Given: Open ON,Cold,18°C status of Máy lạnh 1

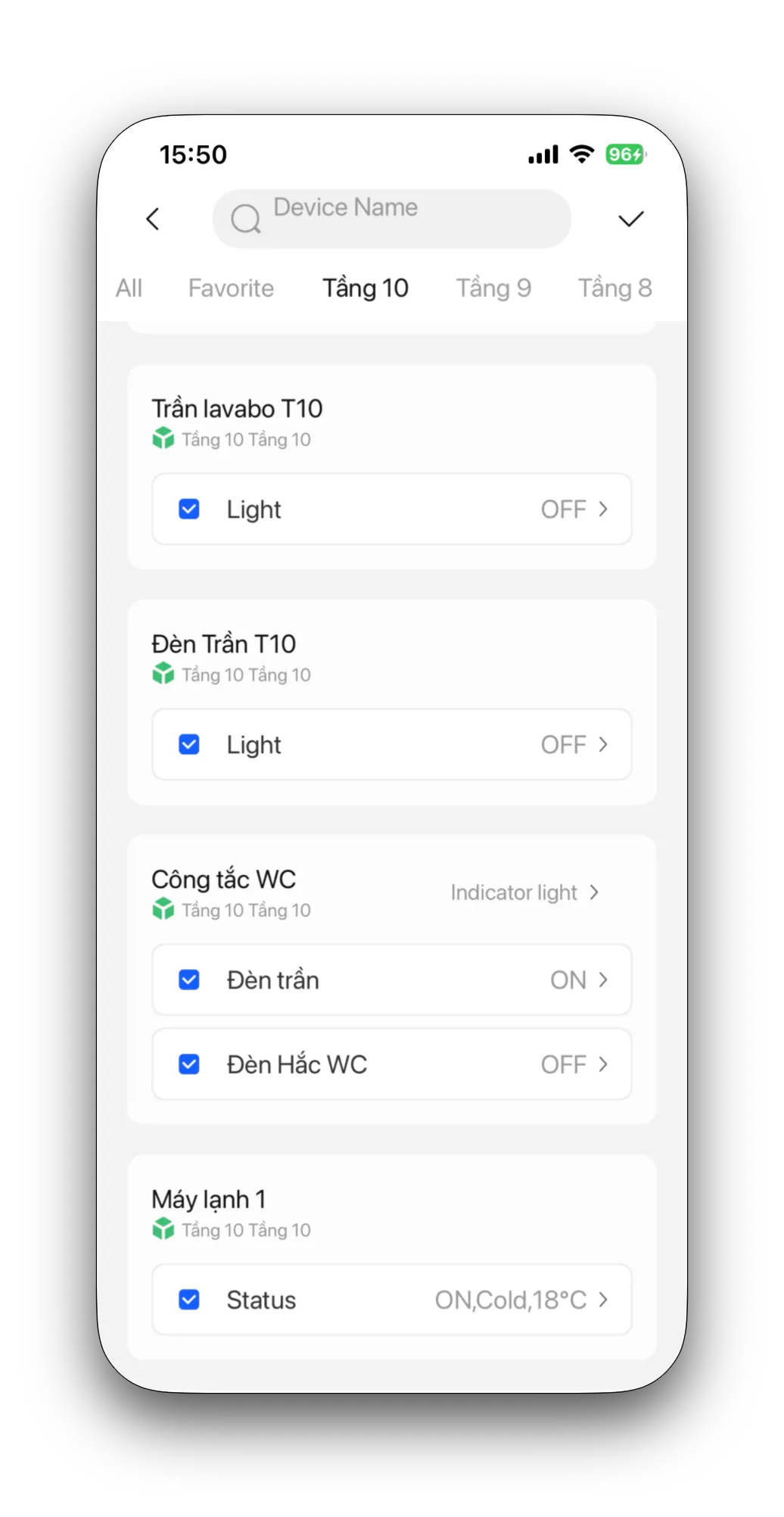Looking at the screenshot, I should [x=521, y=1300].
